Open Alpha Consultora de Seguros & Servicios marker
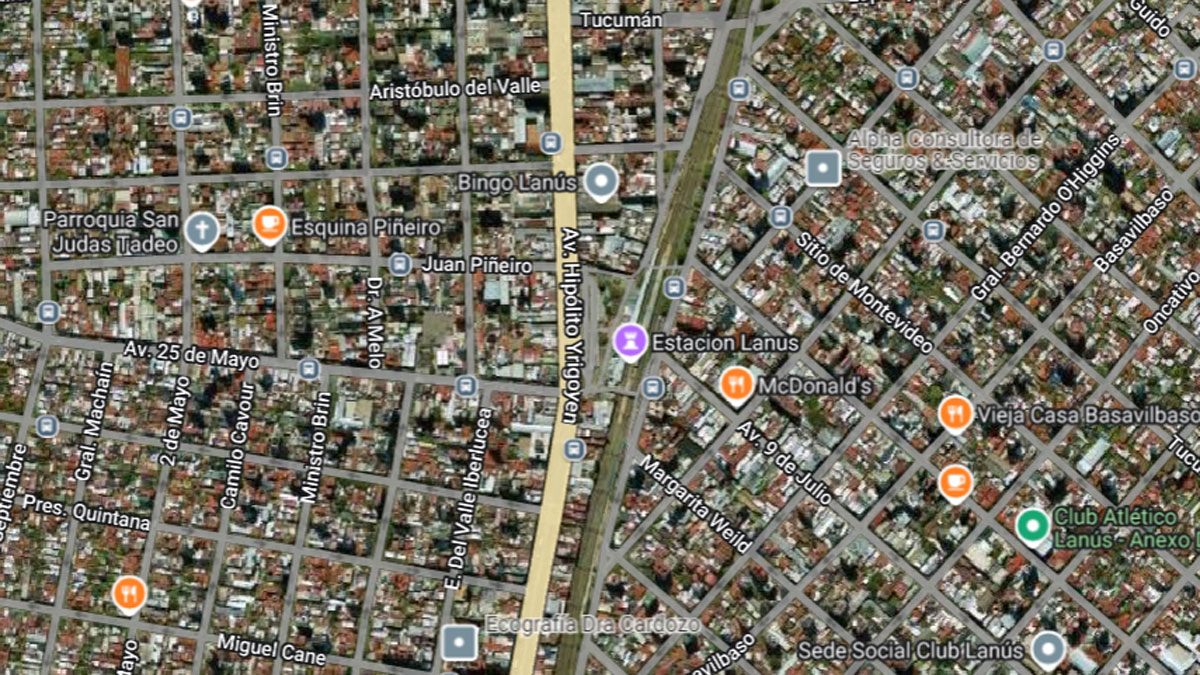Image resolution: width=1200 pixels, height=675 pixels. 822,168
